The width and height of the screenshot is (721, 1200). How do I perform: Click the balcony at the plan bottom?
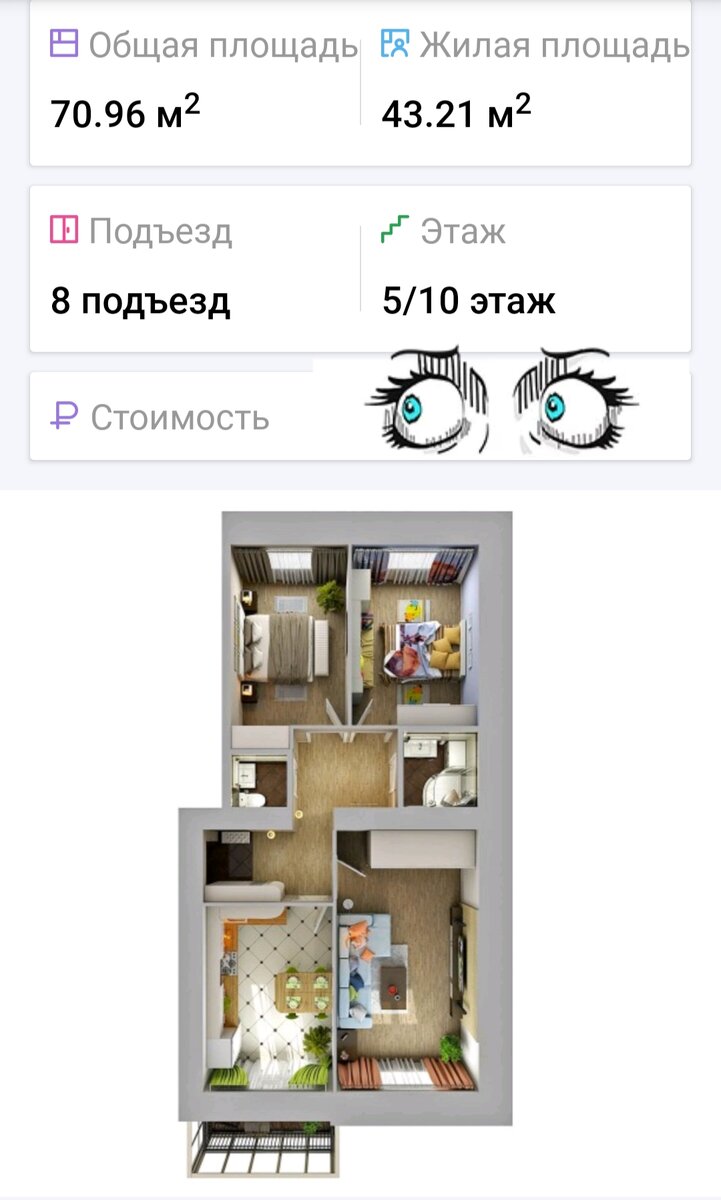265,1150
